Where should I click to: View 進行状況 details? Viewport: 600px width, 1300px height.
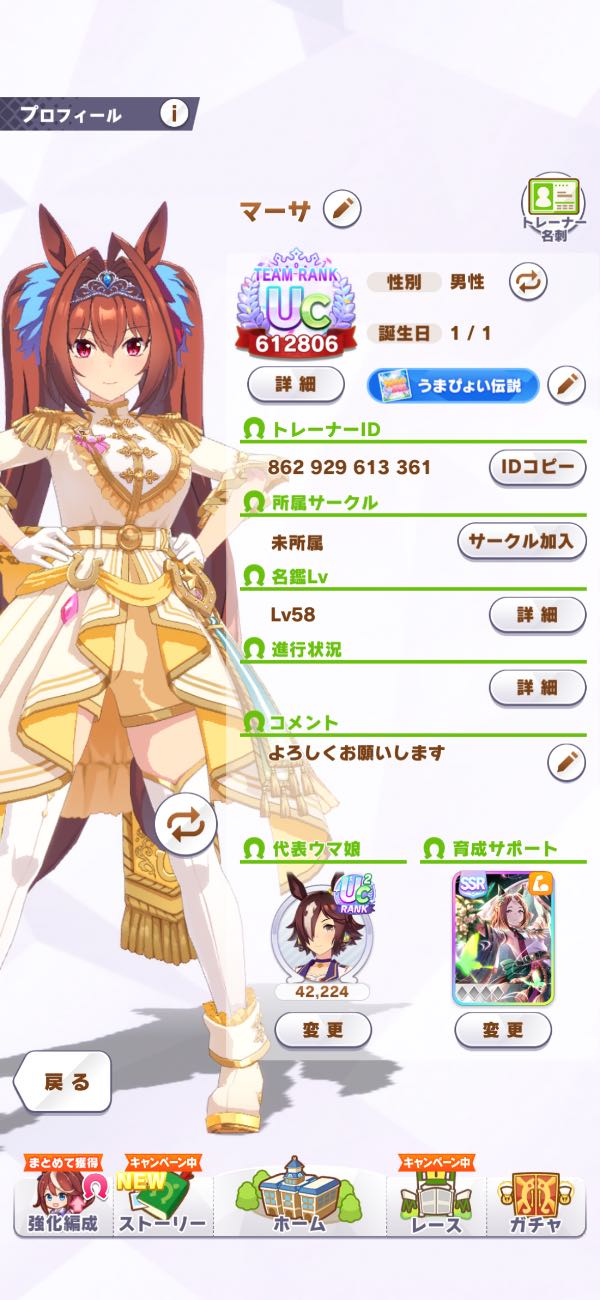click(537, 688)
